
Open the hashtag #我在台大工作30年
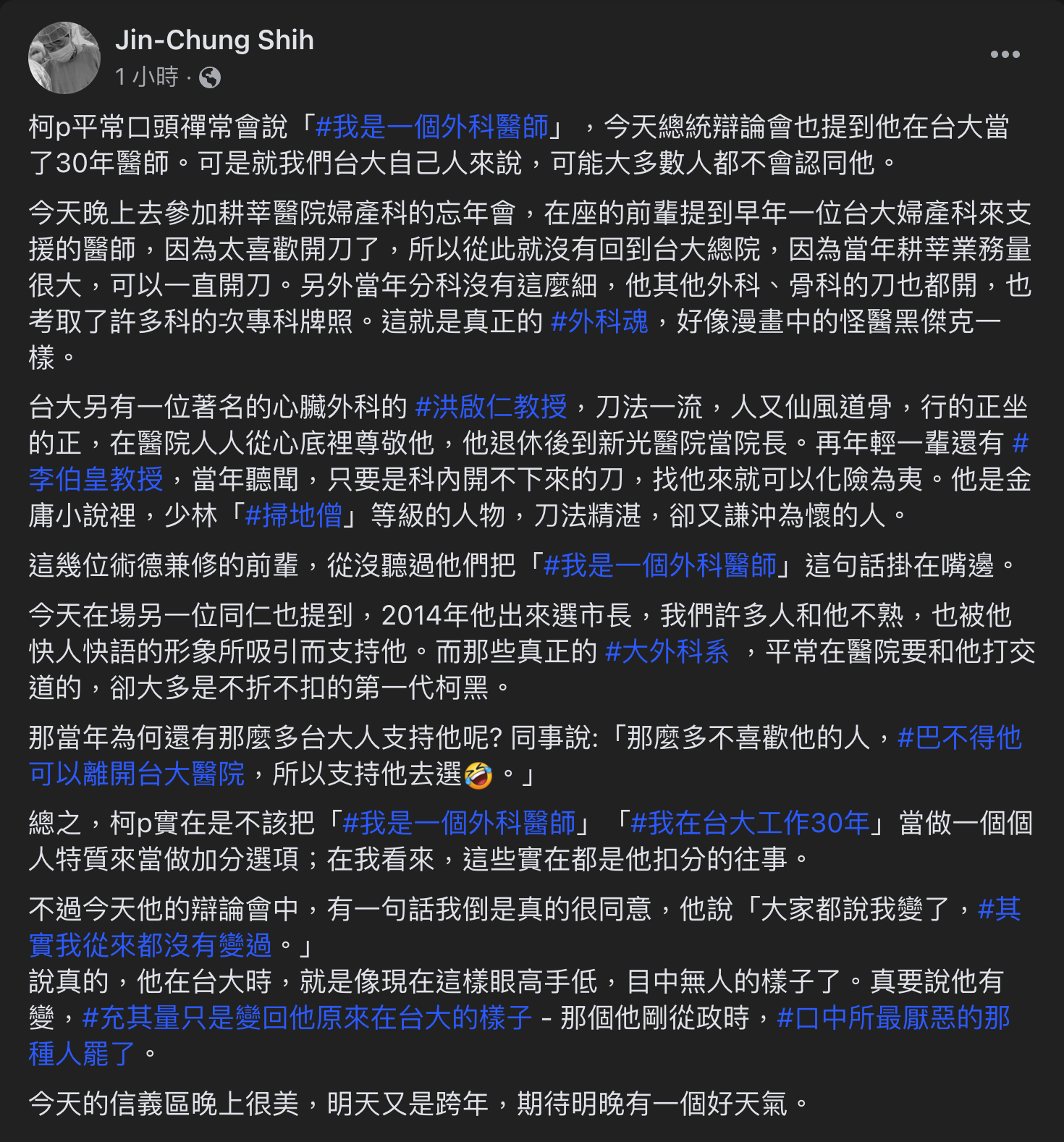pos(750,823)
